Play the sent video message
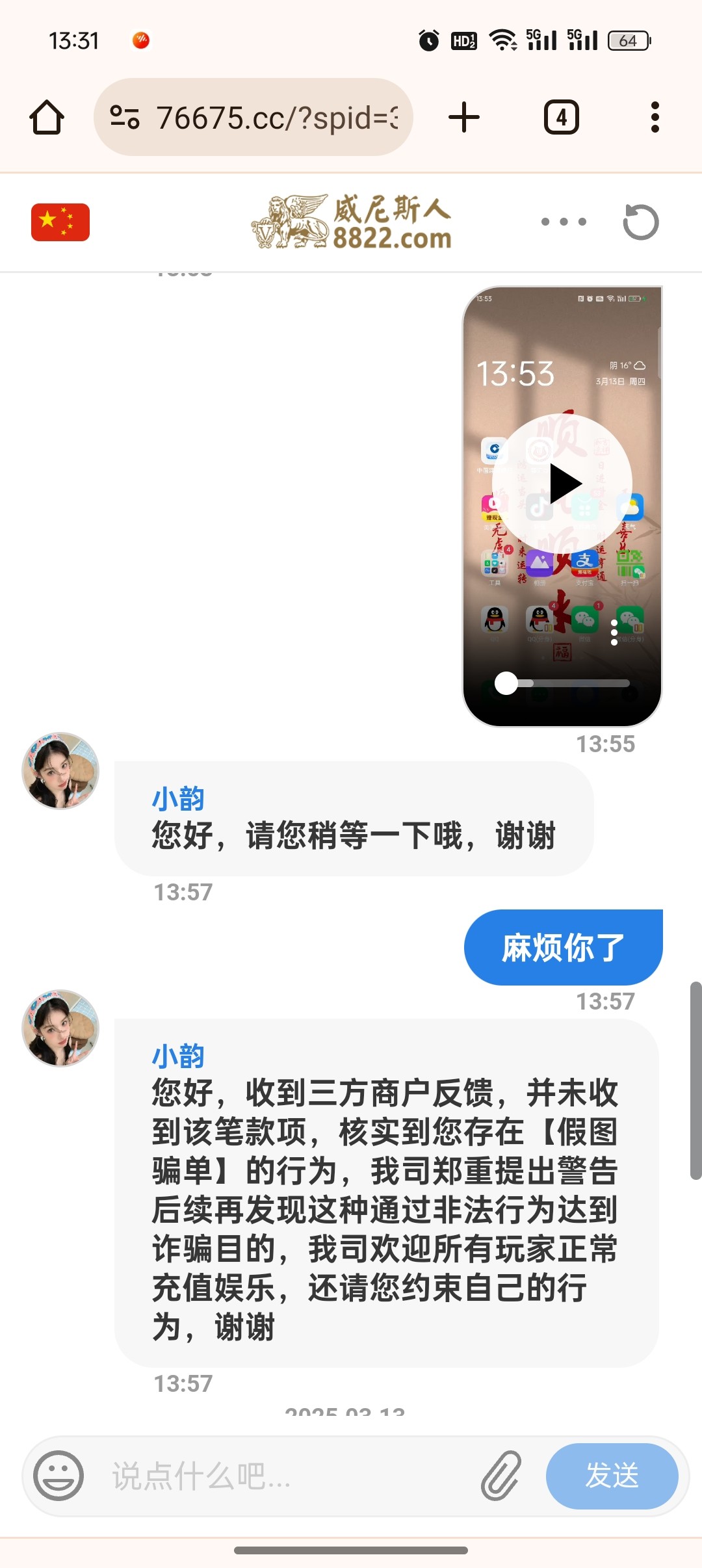The height and width of the screenshot is (1568, 702). [x=562, y=484]
